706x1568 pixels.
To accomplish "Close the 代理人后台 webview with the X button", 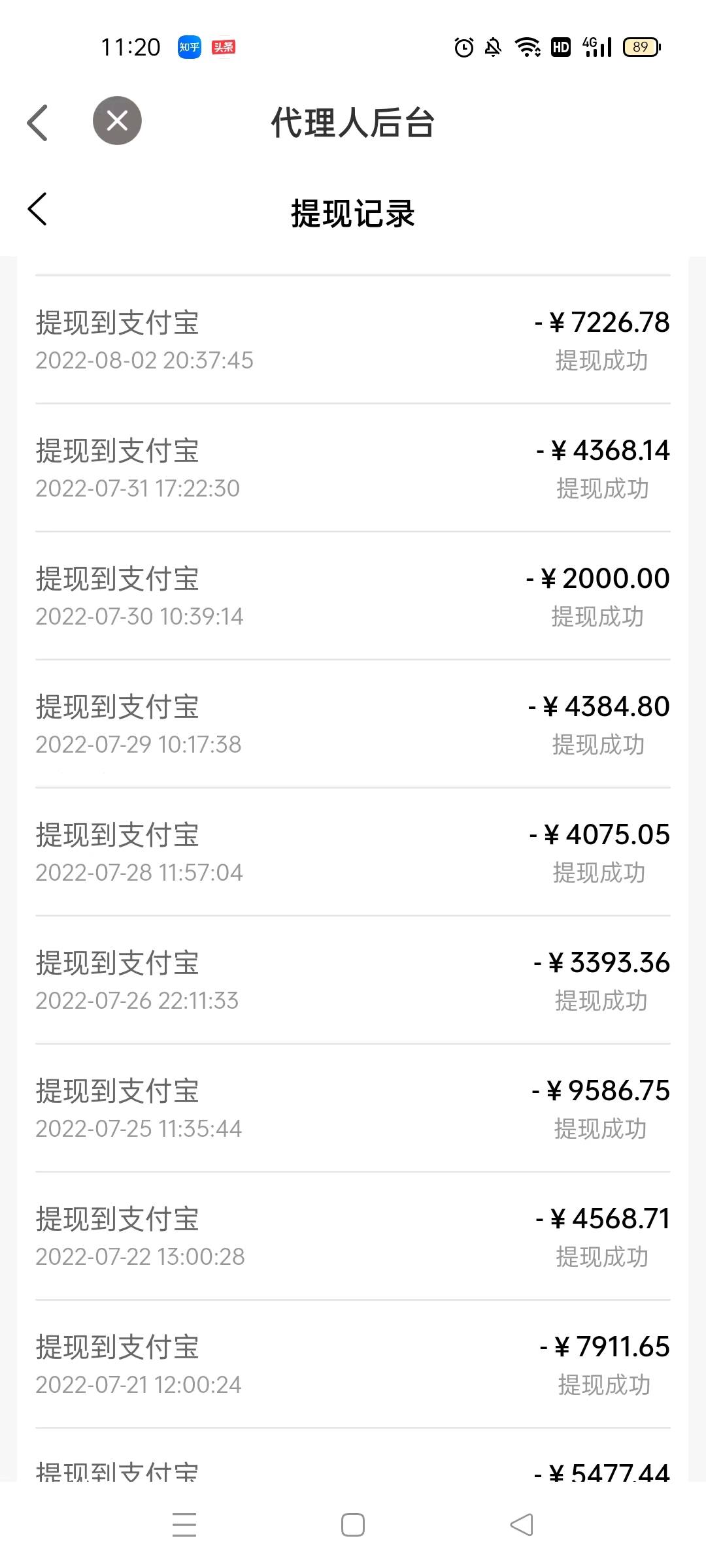I will [x=117, y=120].
